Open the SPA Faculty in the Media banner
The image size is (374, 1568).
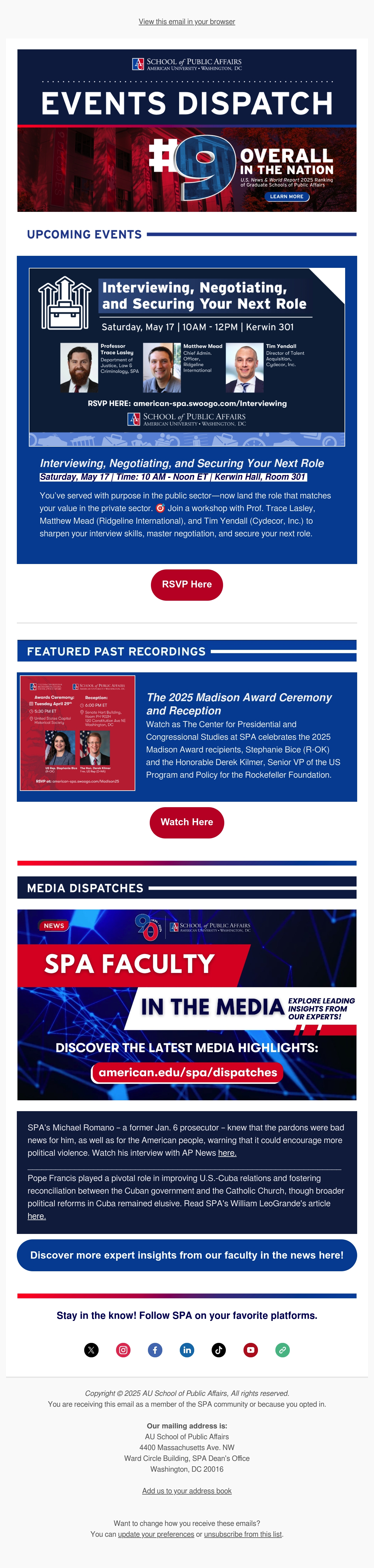187,1004
